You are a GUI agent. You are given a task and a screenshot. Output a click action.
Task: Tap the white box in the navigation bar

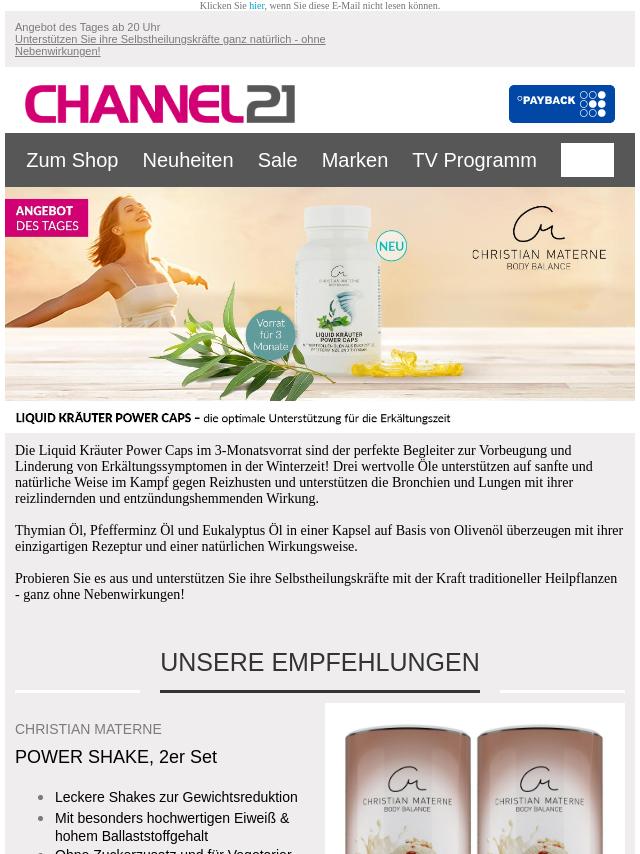[x=587, y=160]
